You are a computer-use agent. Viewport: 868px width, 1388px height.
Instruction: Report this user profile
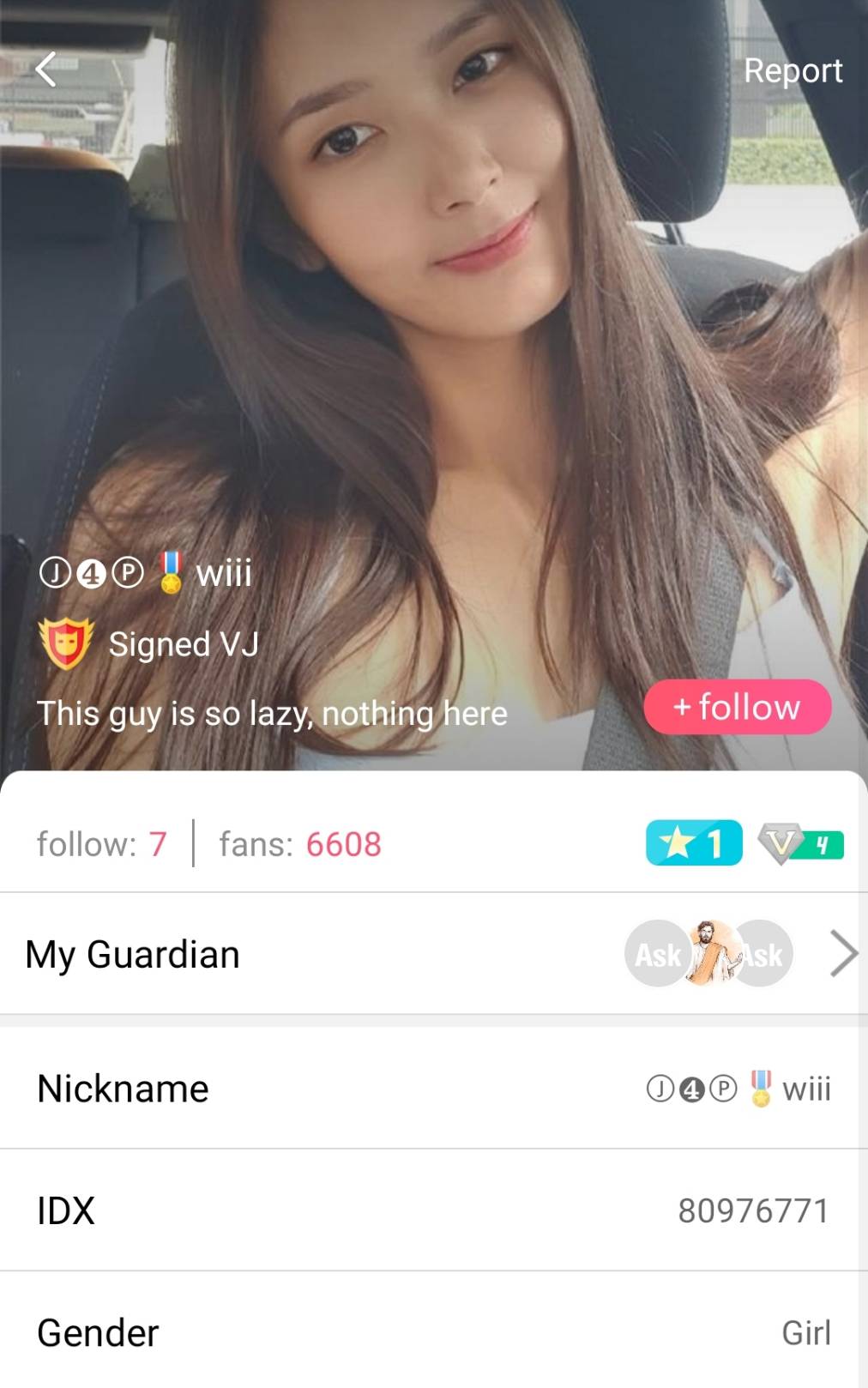click(x=792, y=70)
